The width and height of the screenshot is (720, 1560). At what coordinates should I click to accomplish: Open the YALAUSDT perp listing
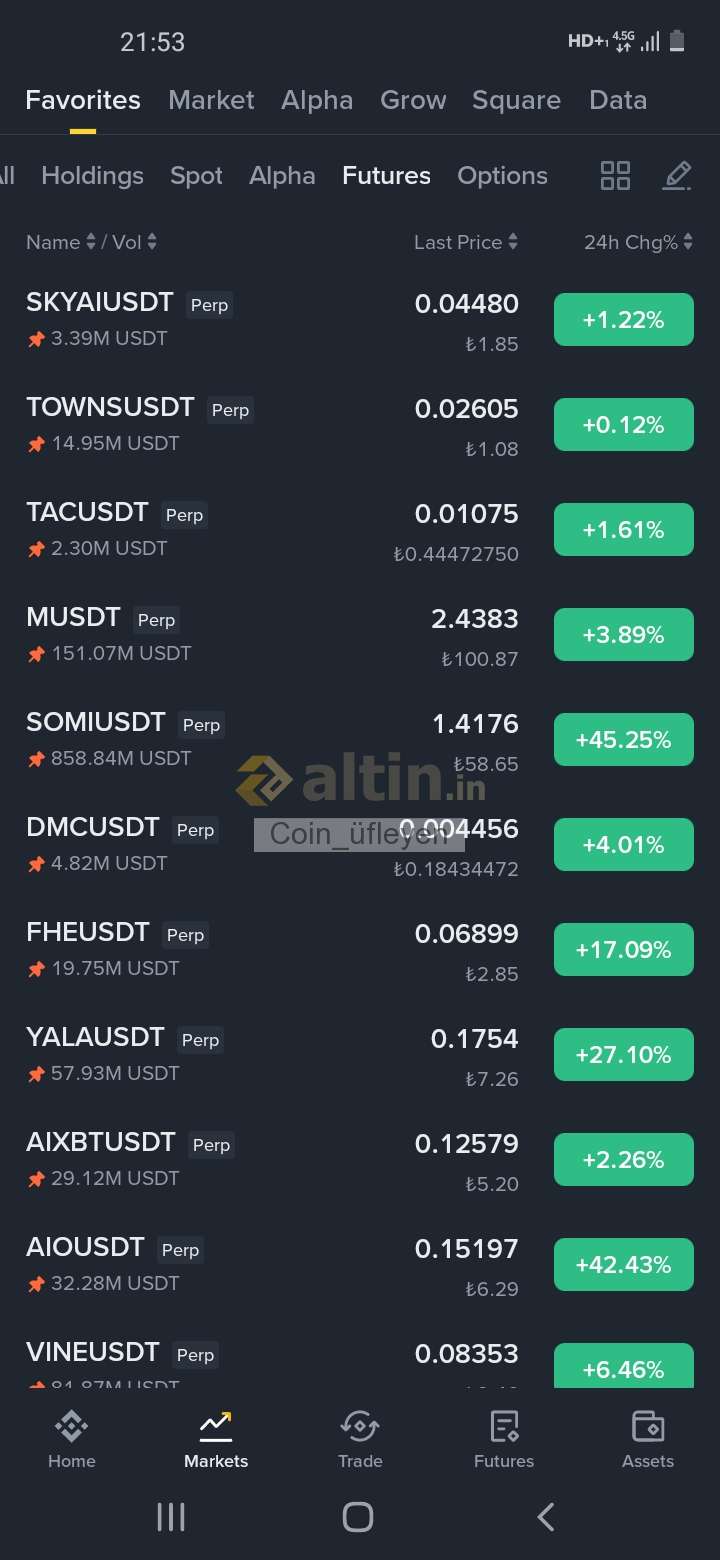(x=360, y=1055)
